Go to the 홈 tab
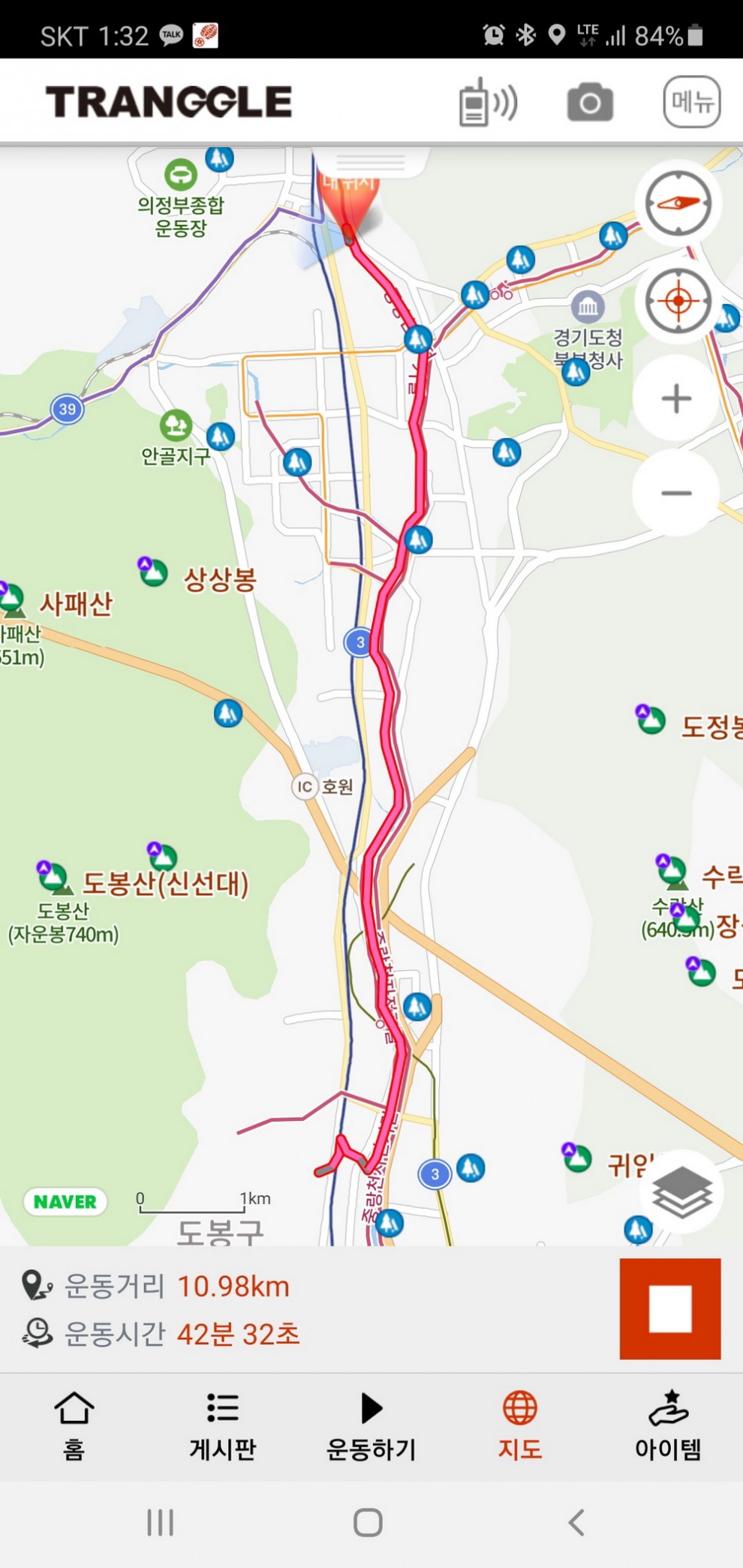This screenshot has height=1568, width=743. (74, 1425)
